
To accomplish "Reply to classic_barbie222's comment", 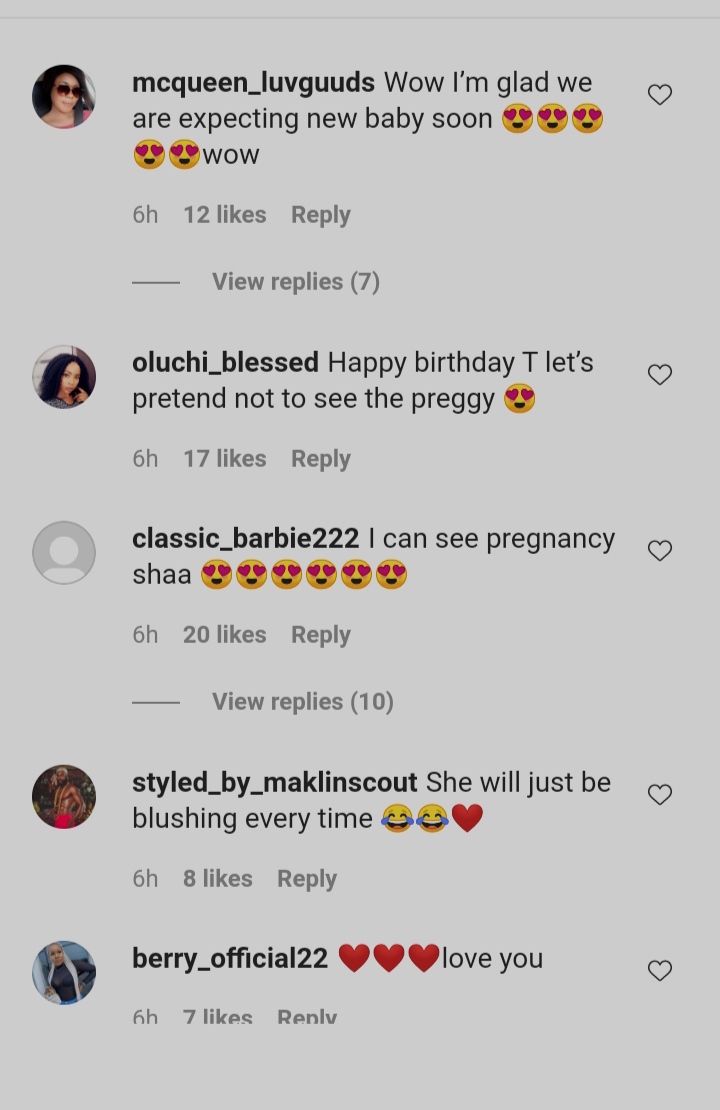I will [x=320, y=635].
